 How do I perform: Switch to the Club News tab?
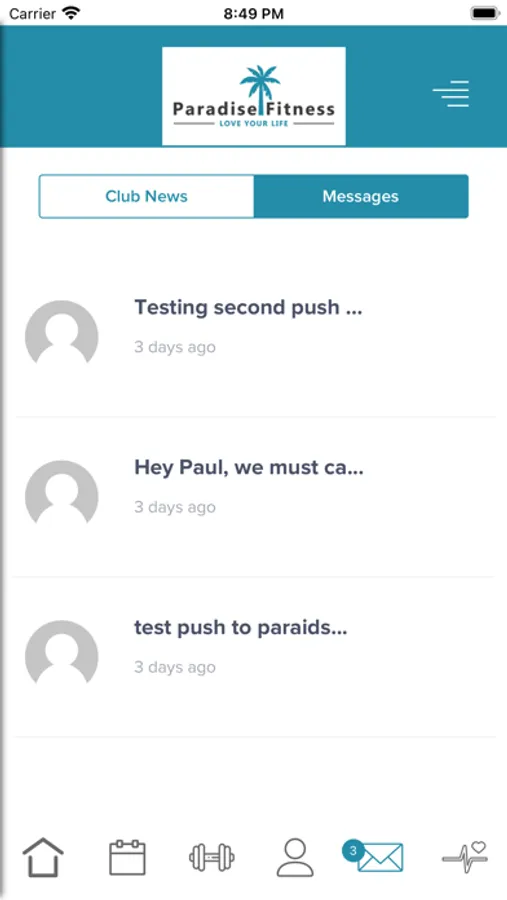pyautogui.click(x=146, y=196)
